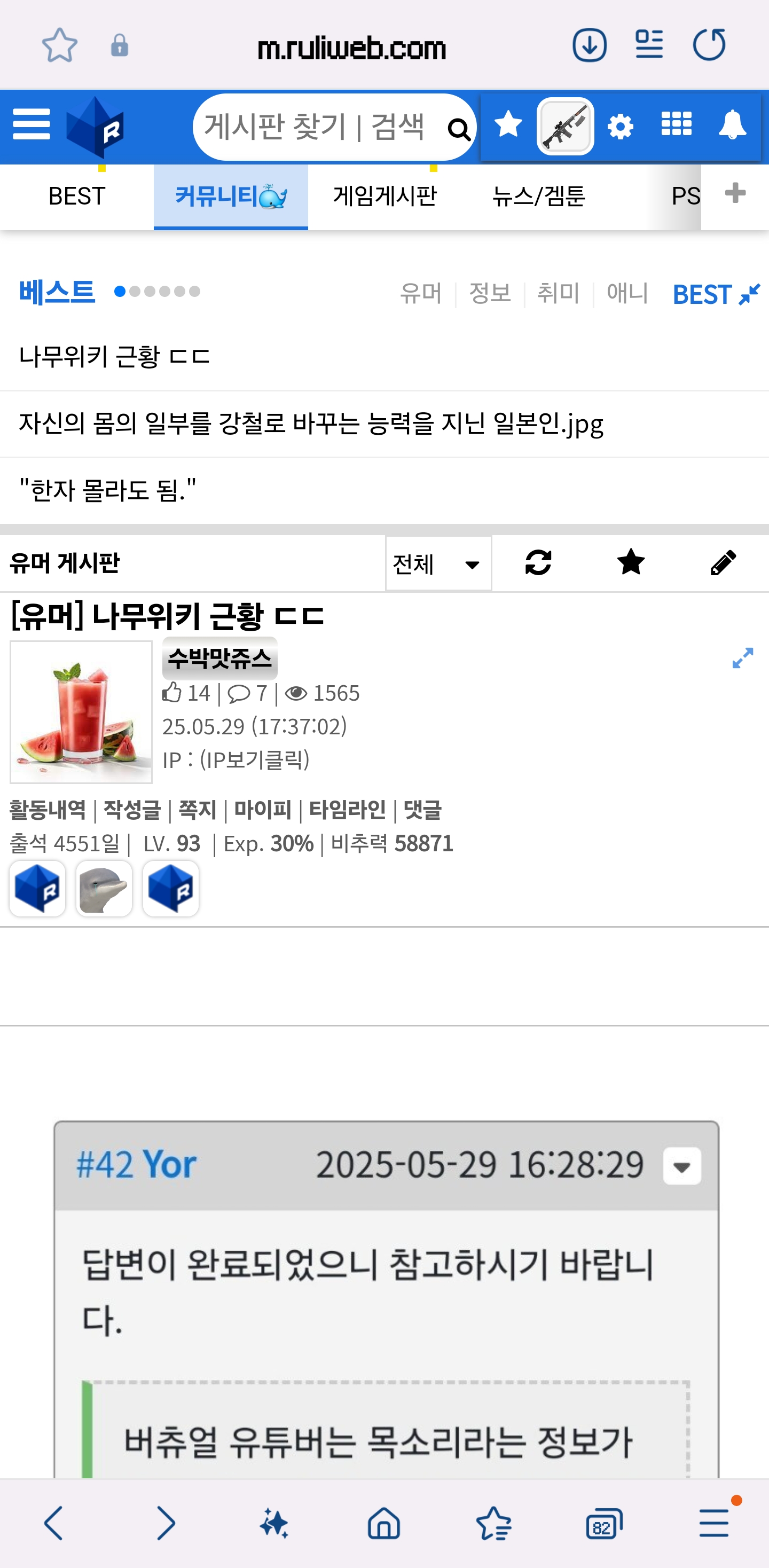The height and width of the screenshot is (1568, 769).
Task: Open the grid apps menu icon
Action: point(676,125)
